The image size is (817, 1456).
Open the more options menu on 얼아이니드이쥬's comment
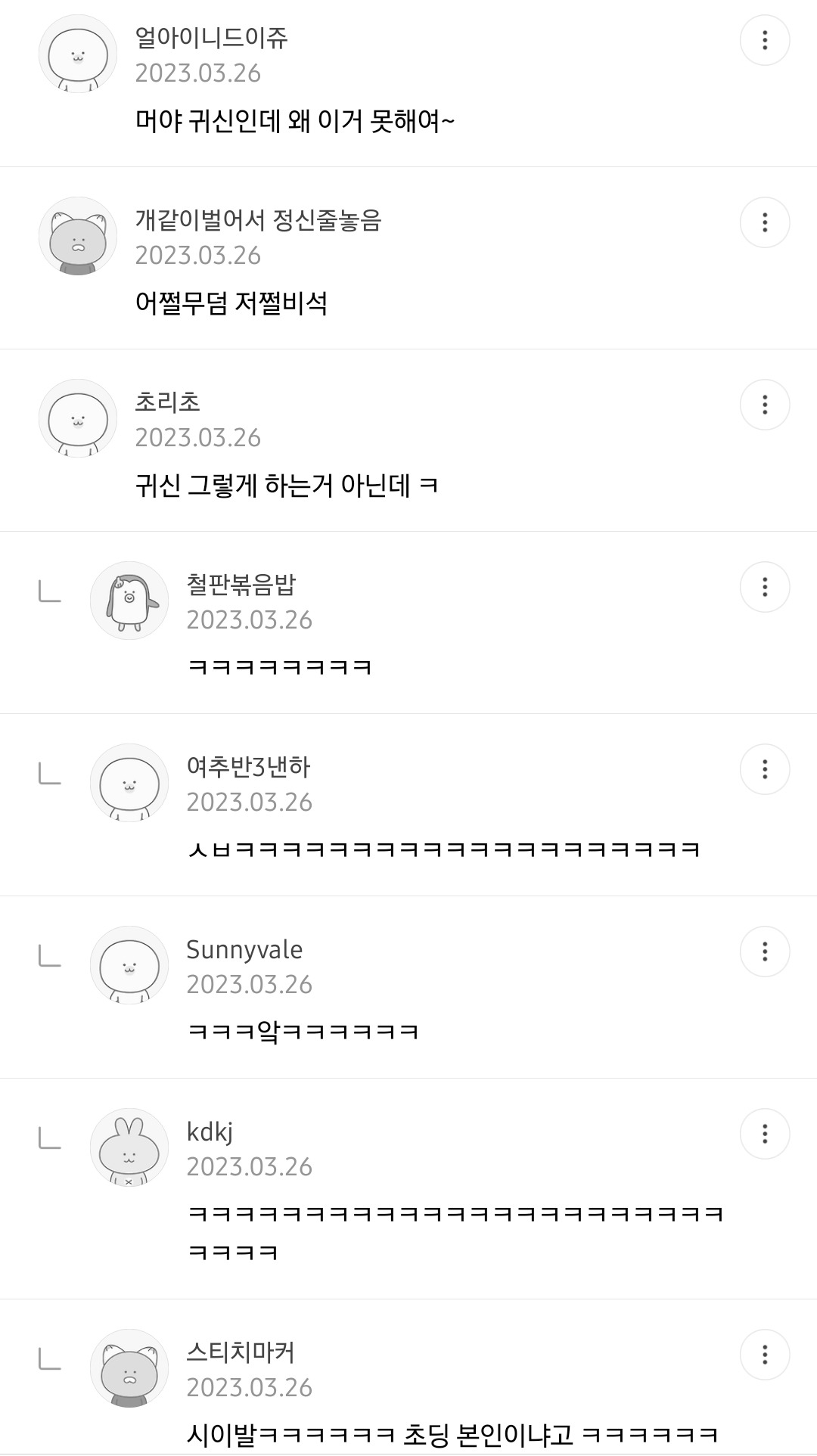(x=765, y=40)
